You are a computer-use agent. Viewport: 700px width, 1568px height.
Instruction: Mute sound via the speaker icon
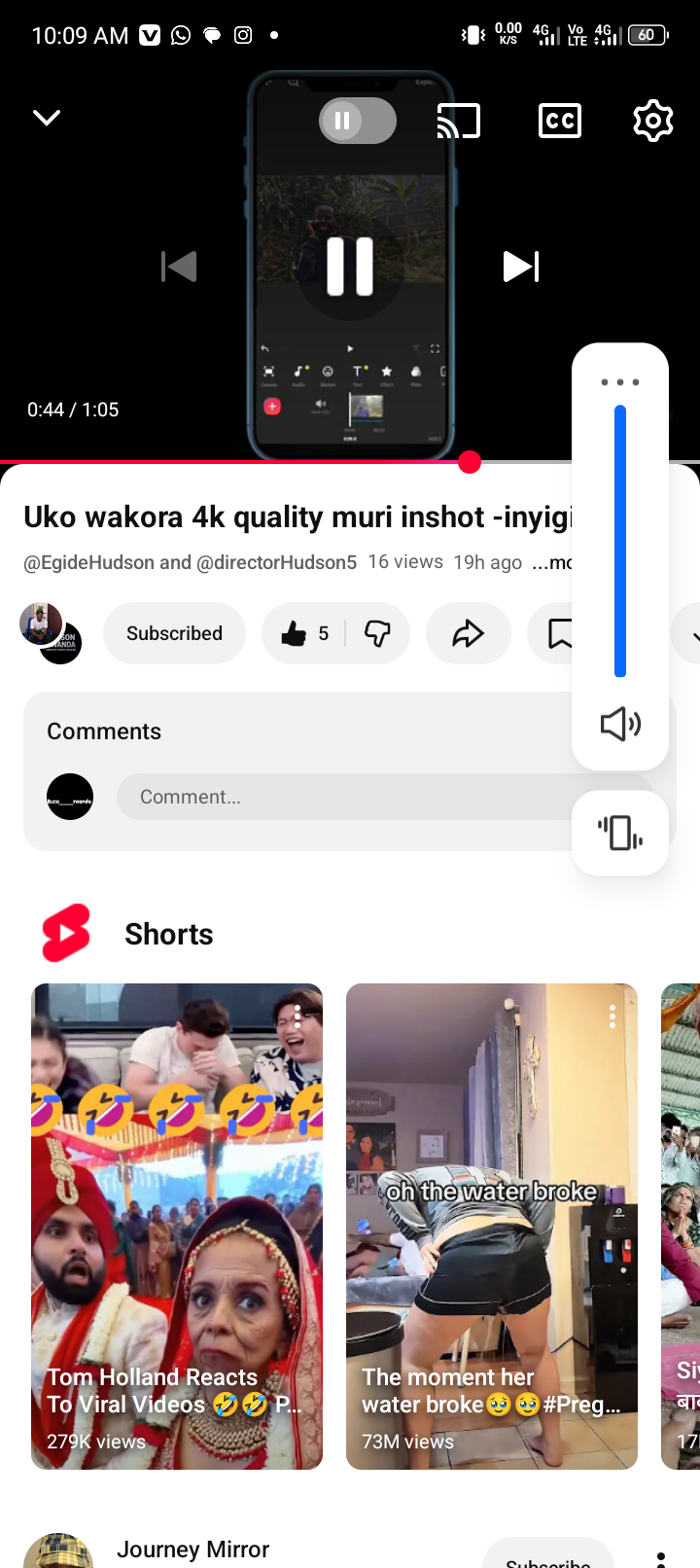pos(619,724)
